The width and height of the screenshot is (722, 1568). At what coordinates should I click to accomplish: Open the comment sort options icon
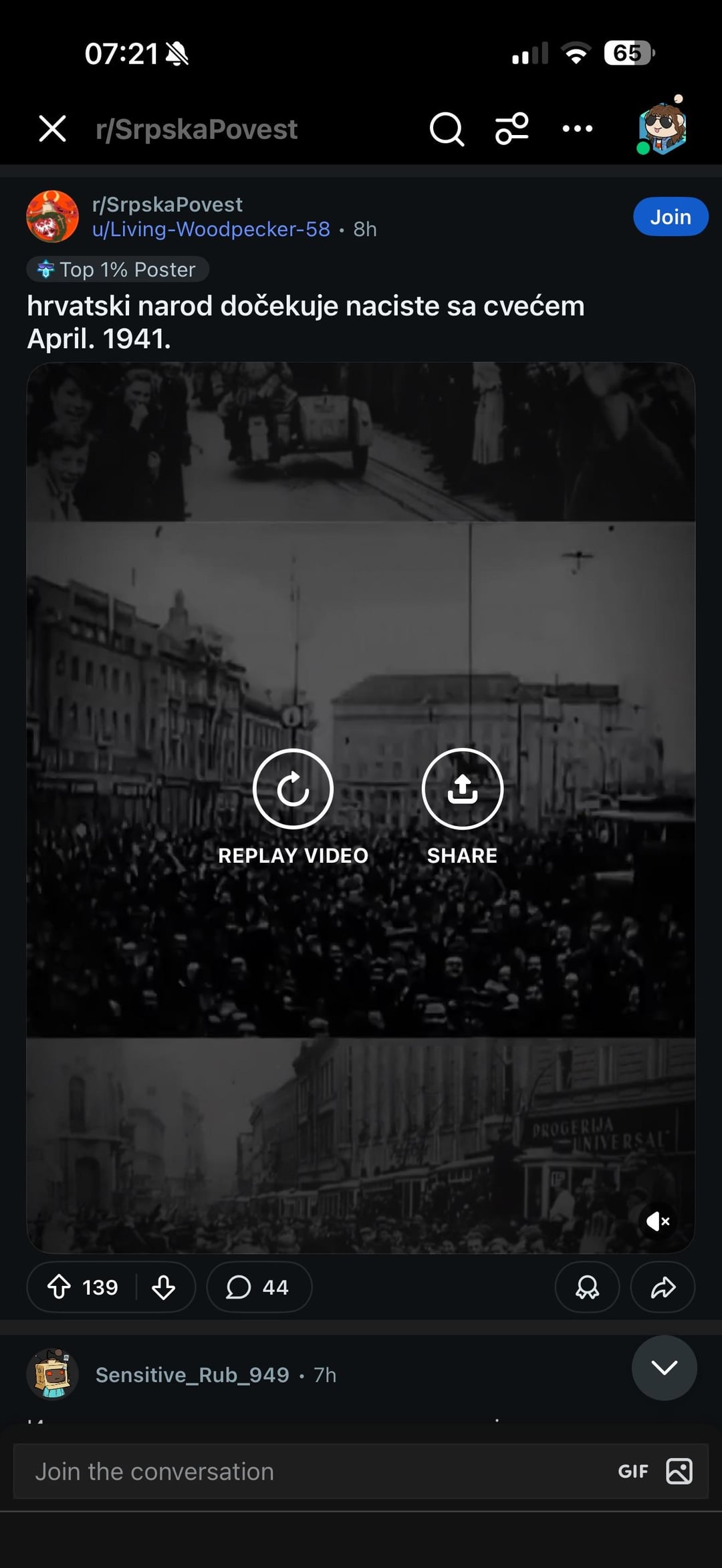coord(511,128)
